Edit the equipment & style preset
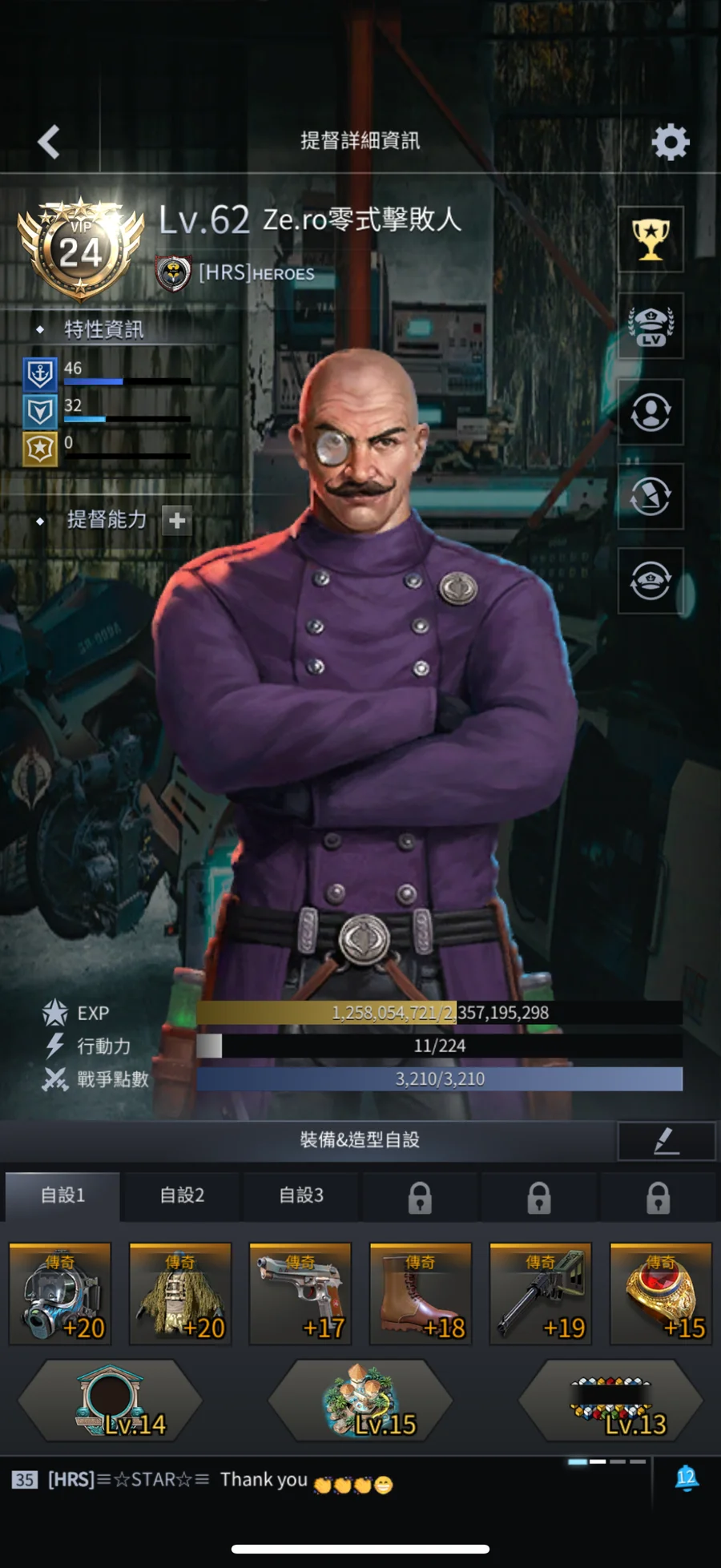Screen dimensions: 721x1568 click(666, 1140)
